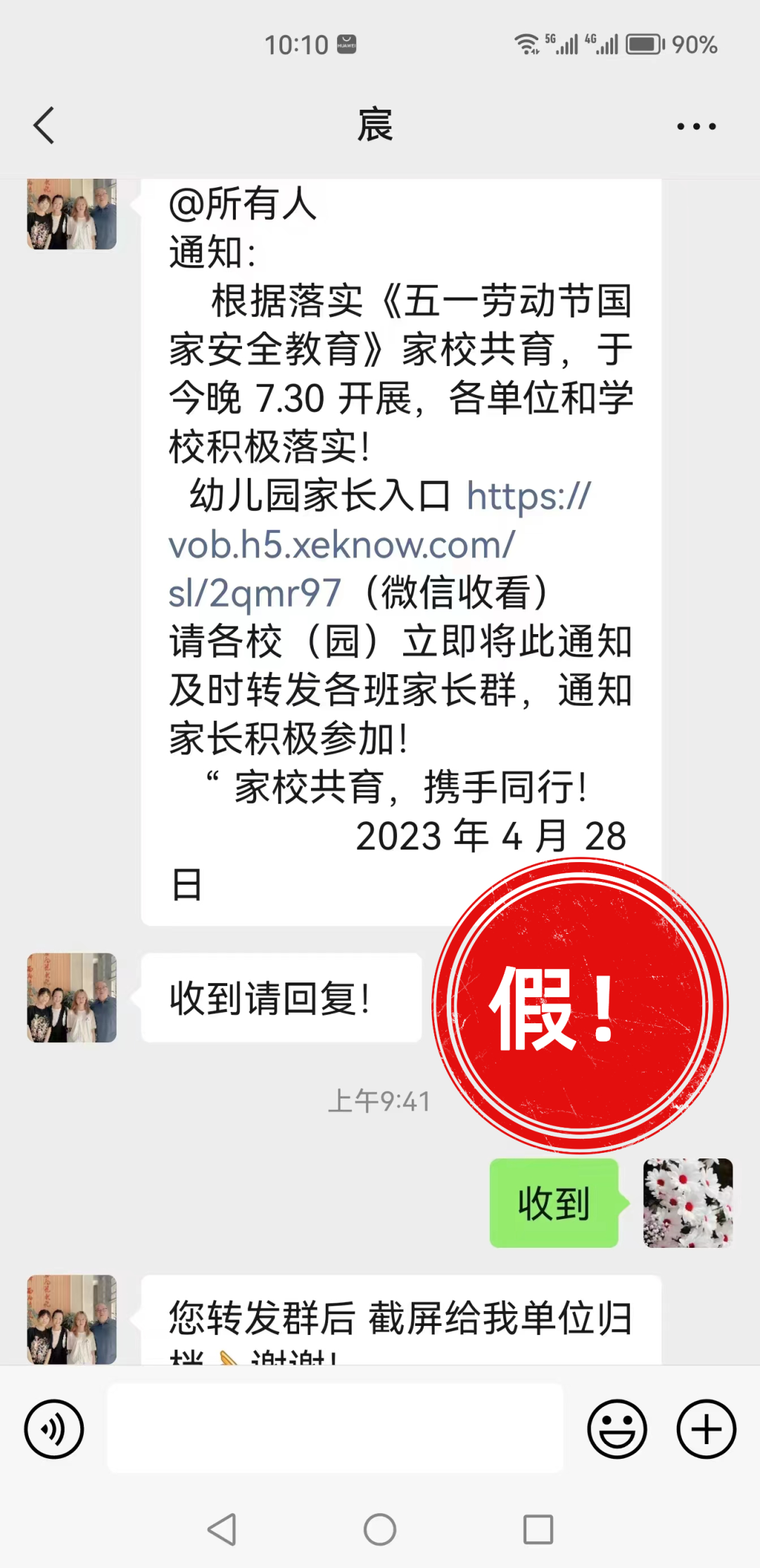Open sender's avatar beside "收到请回复!"

(72, 998)
